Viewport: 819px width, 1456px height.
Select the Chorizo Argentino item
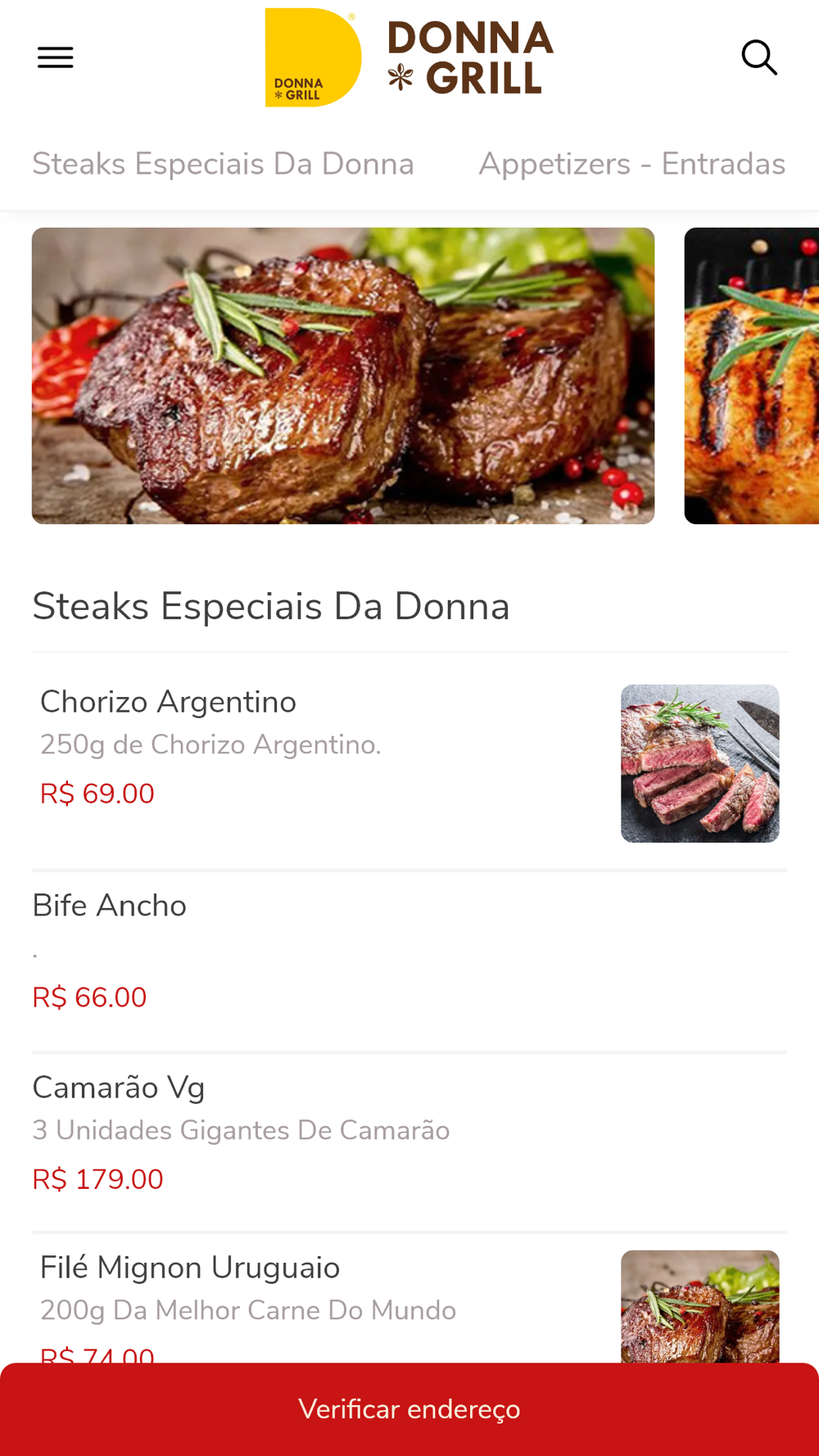click(328, 762)
